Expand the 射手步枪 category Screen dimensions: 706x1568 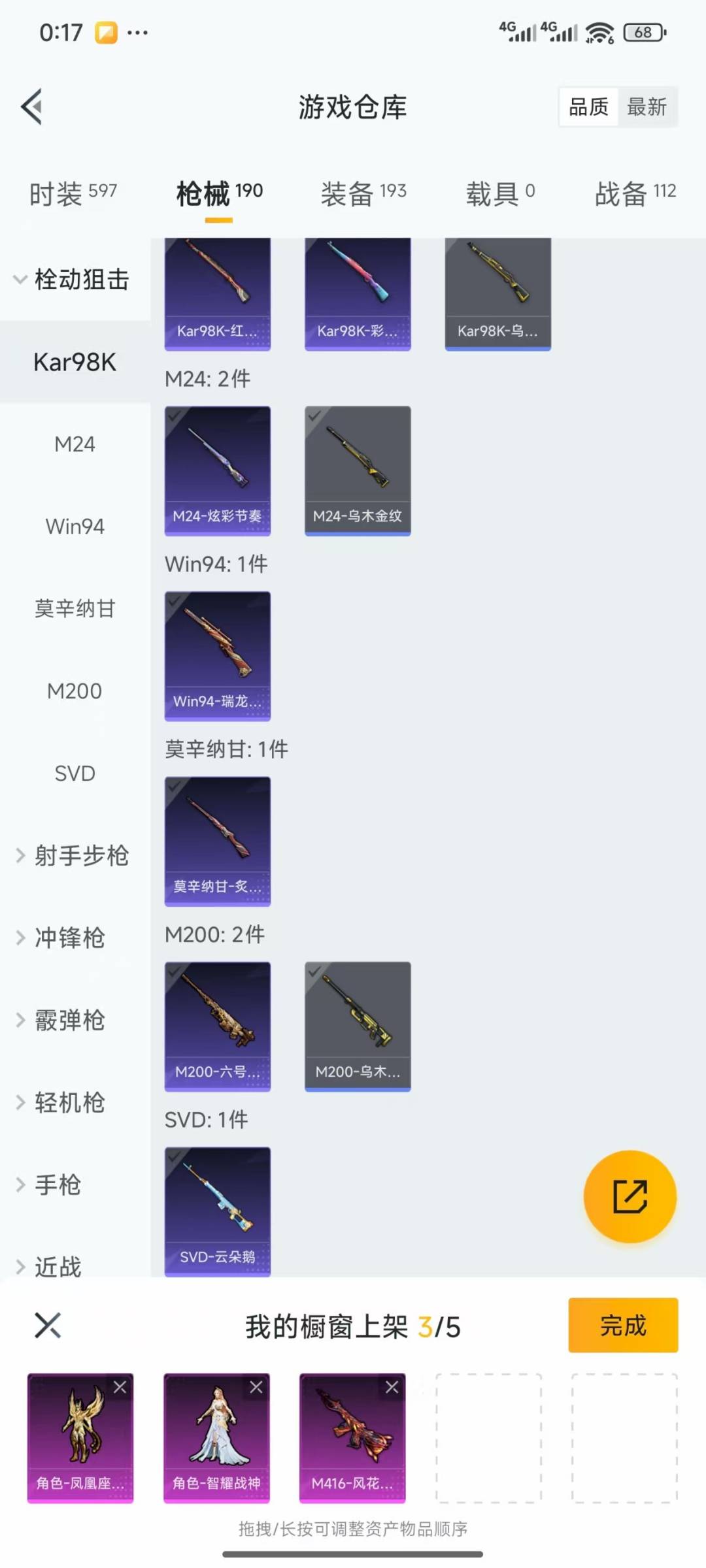[x=72, y=856]
